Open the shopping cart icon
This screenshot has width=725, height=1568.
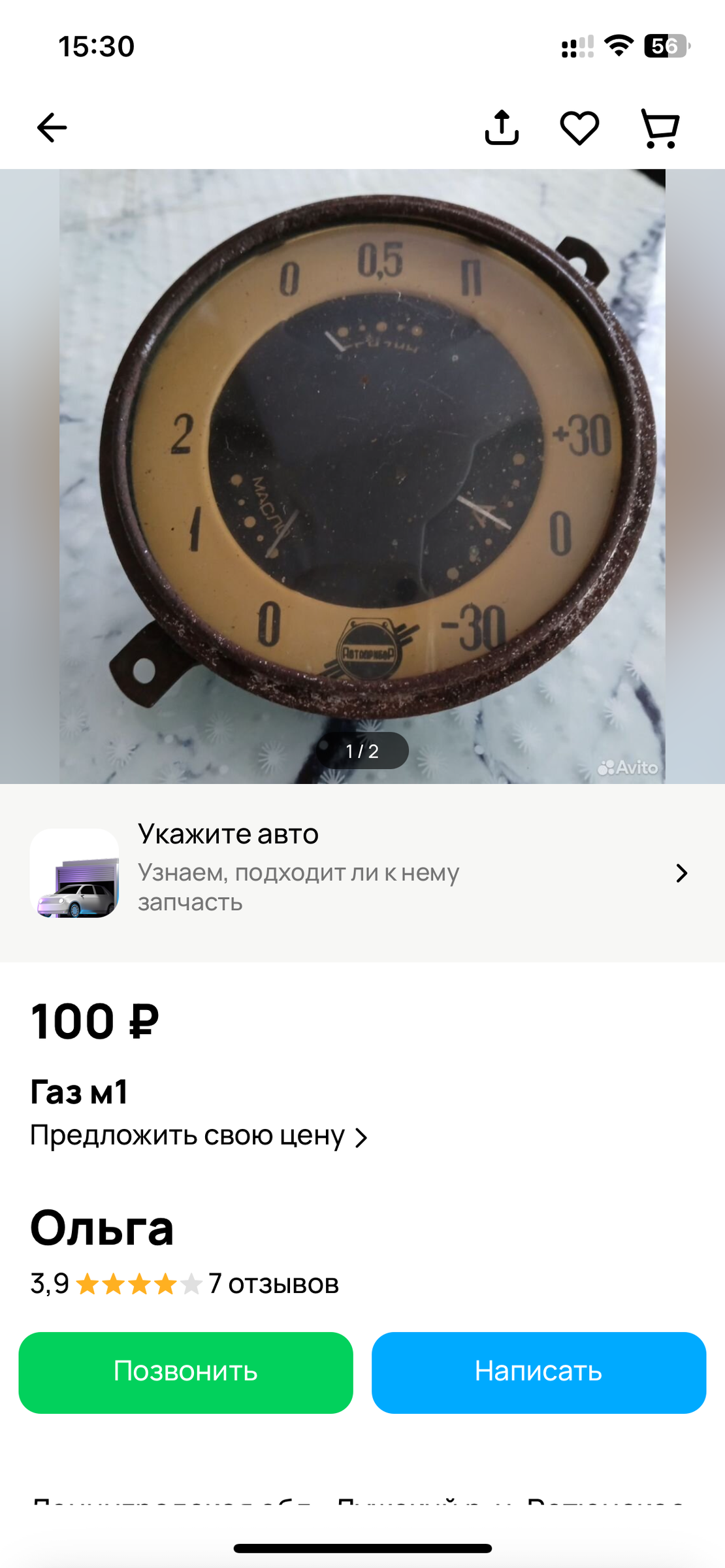tap(661, 129)
